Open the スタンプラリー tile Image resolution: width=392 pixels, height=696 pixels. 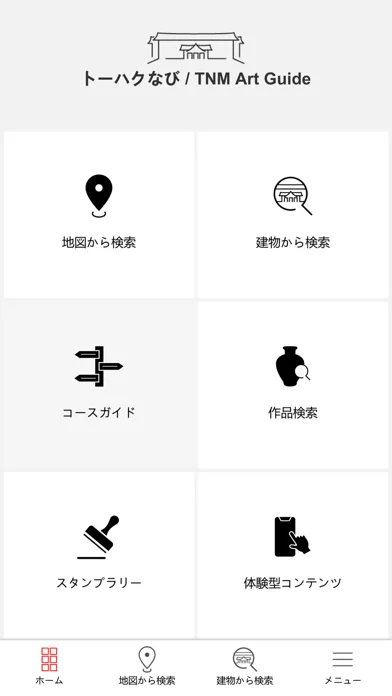(99, 555)
